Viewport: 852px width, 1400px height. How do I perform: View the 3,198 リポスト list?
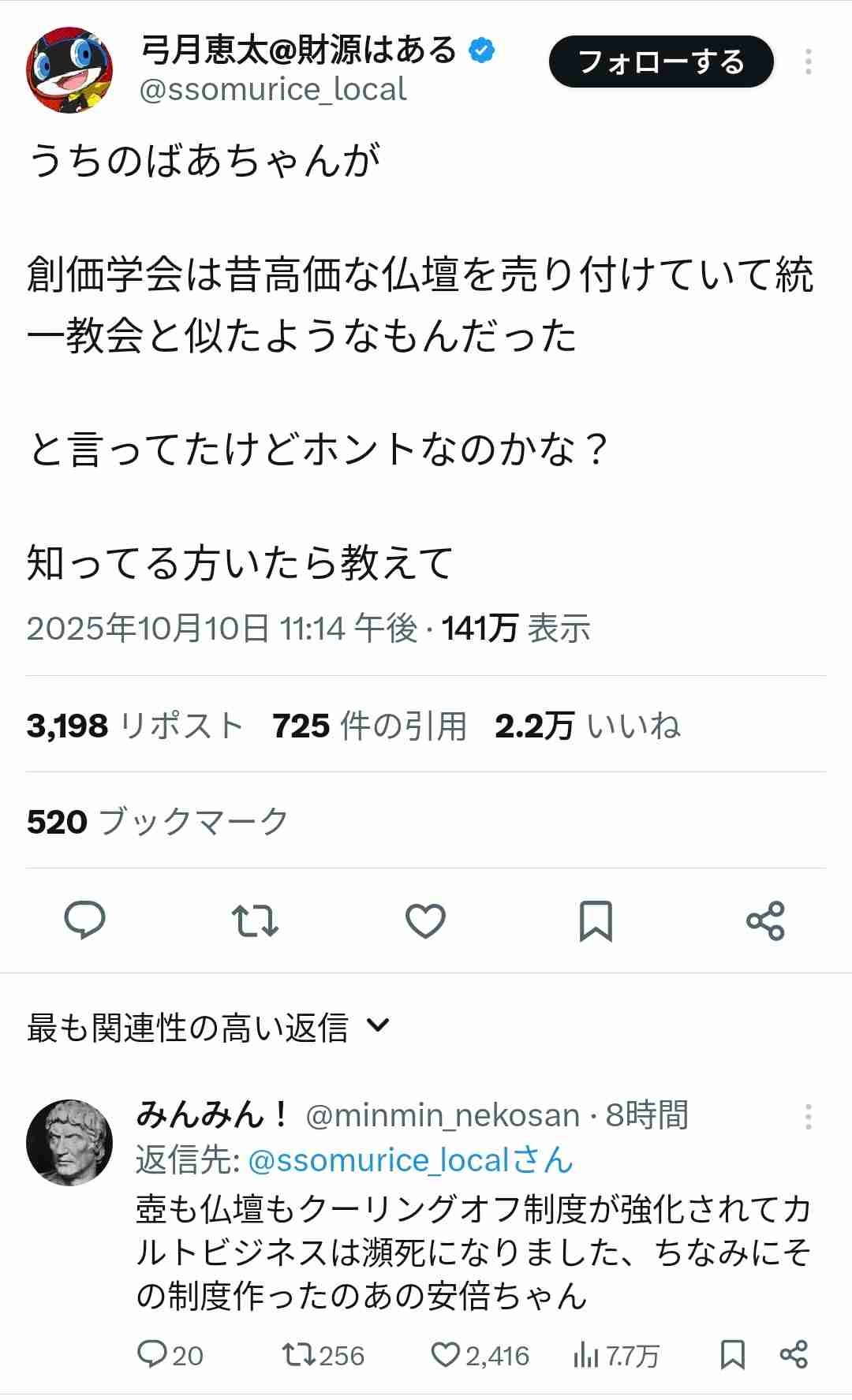point(134,726)
